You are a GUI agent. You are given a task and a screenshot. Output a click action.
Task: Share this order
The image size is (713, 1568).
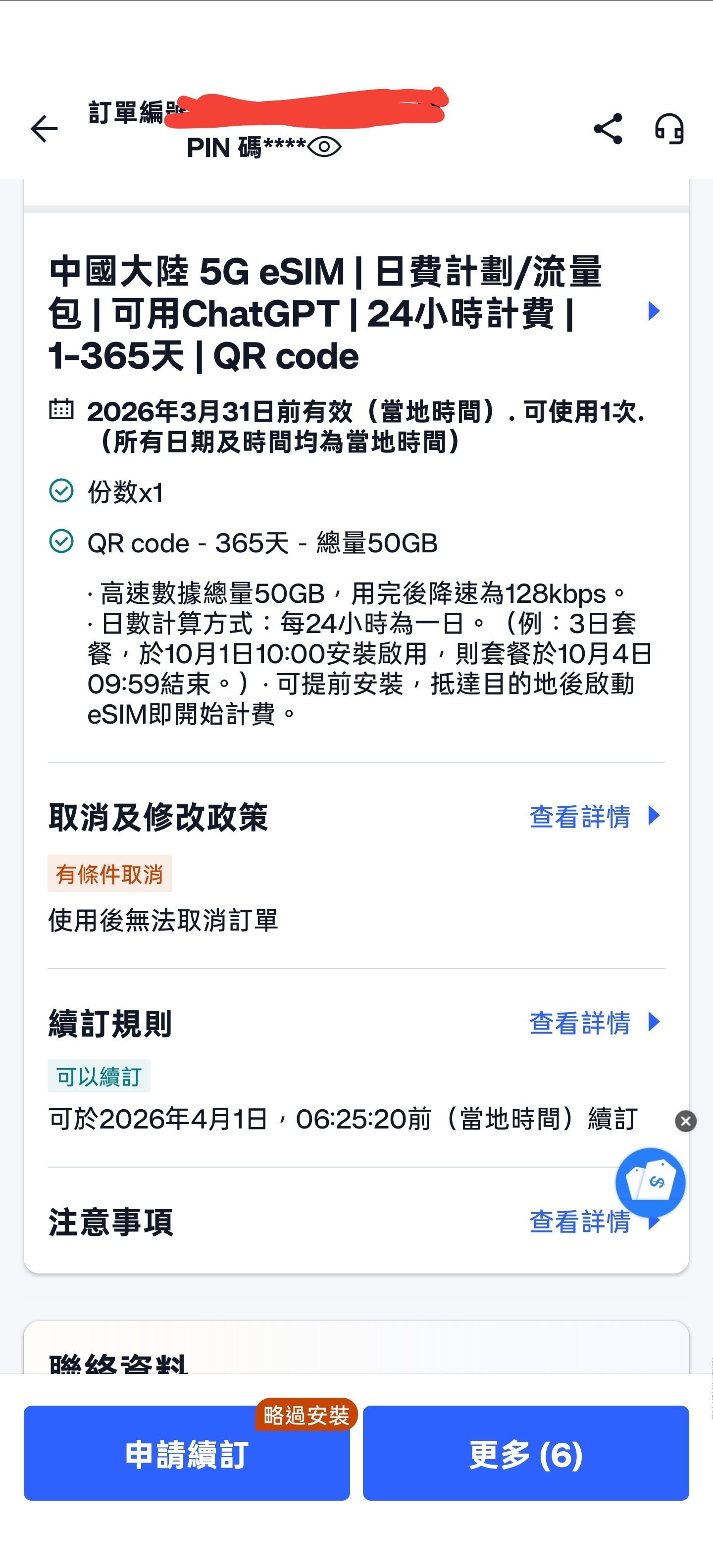point(608,128)
